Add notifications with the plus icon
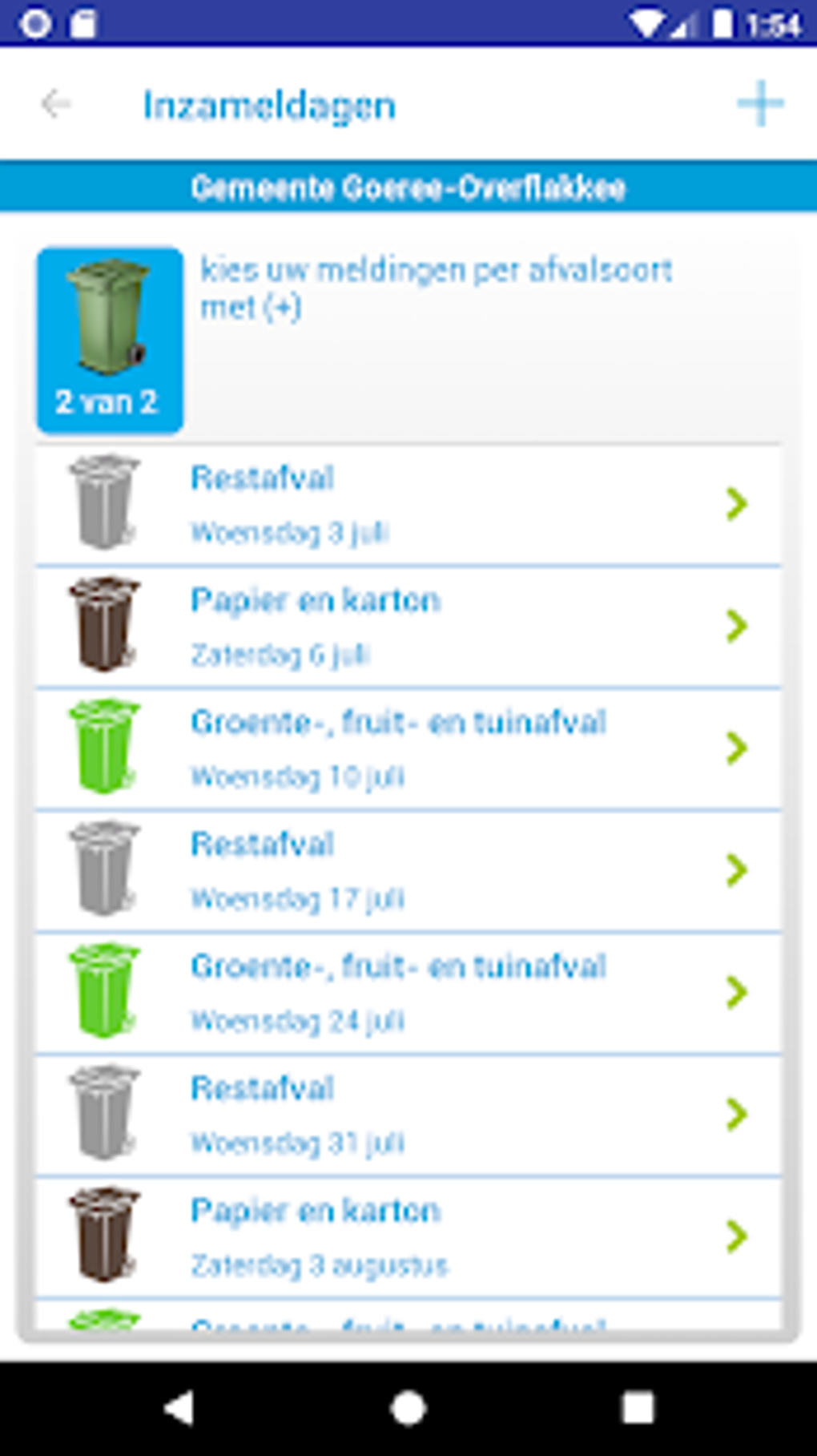This screenshot has height=1456, width=817. [759, 104]
